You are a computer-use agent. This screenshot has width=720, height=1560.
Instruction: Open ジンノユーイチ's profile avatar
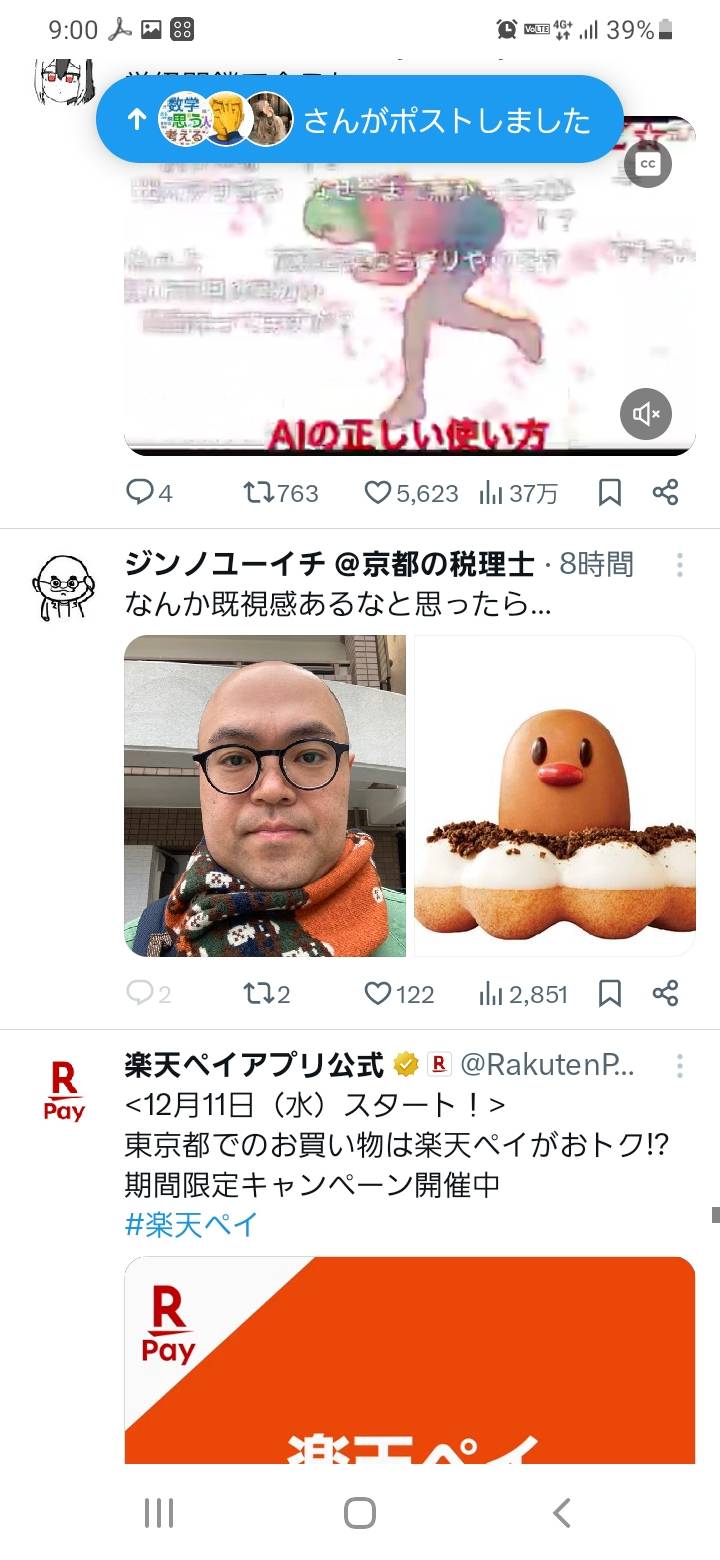point(63,587)
